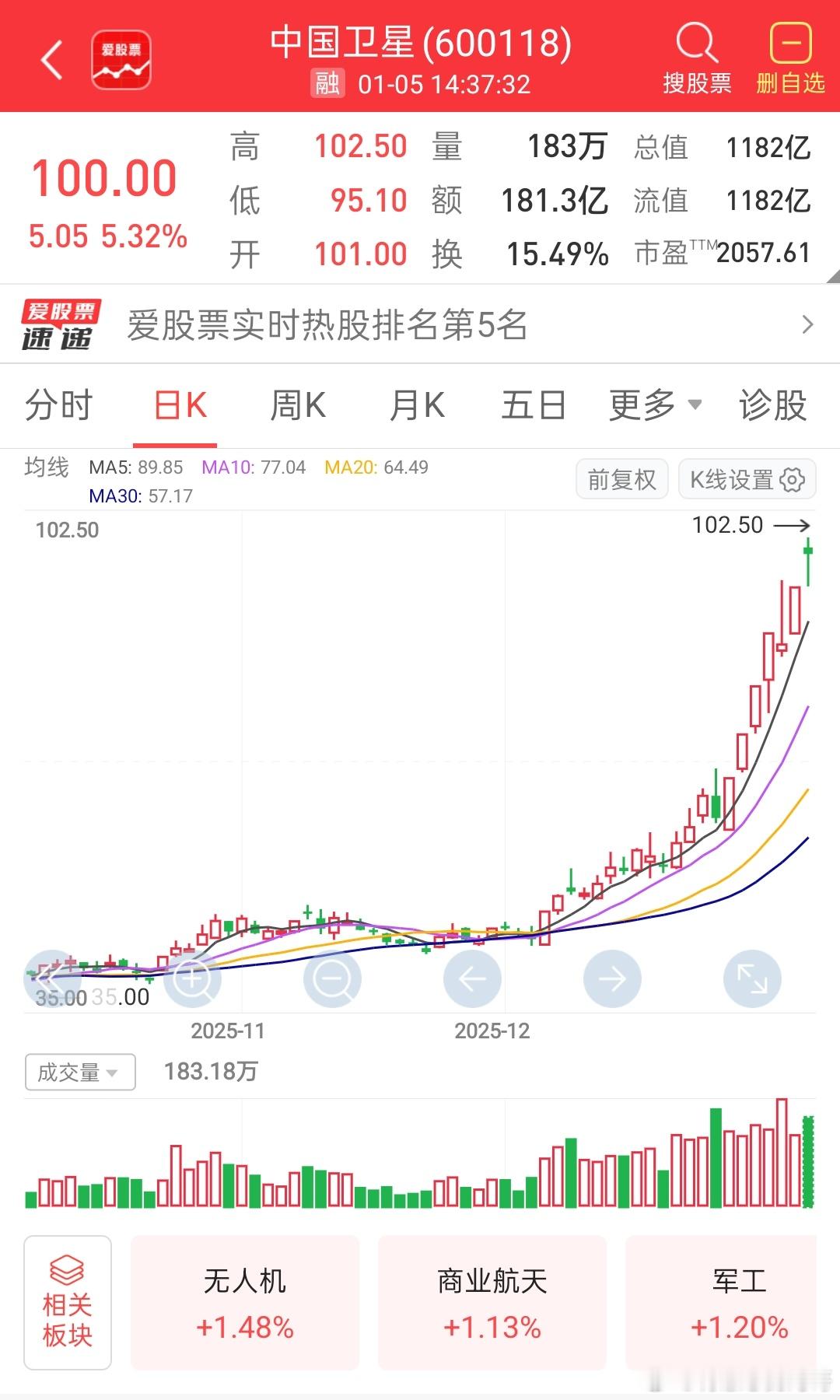Pan the chart left via the left arrow control
Screen dimensions: 840x1400
[472, 978]
